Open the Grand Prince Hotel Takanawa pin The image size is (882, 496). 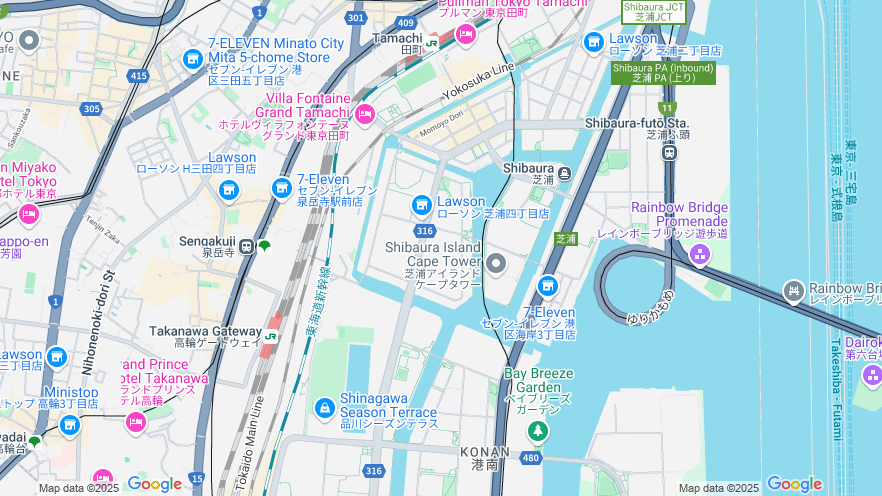136,422
